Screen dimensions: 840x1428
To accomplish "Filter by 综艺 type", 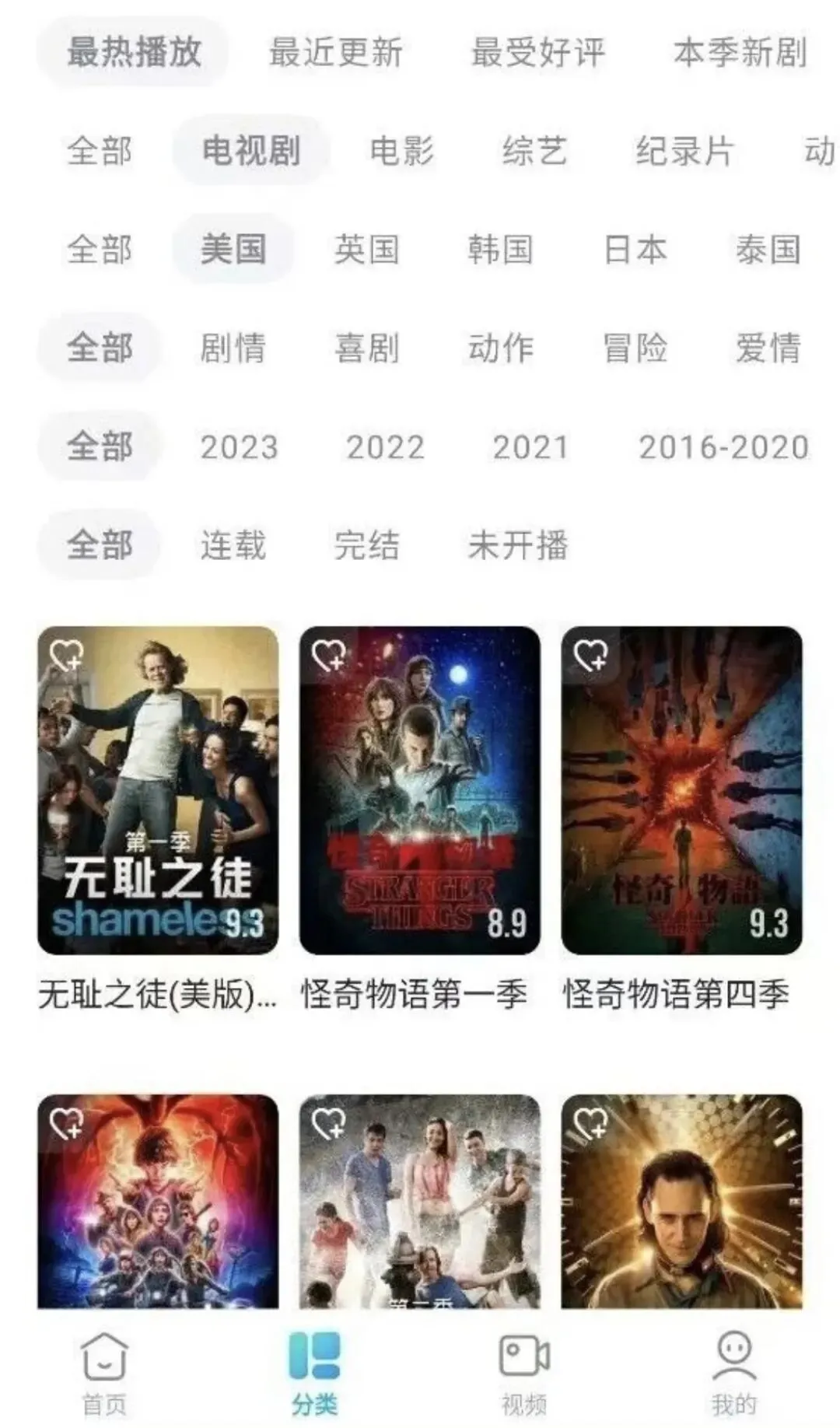I will click(534, 151).
